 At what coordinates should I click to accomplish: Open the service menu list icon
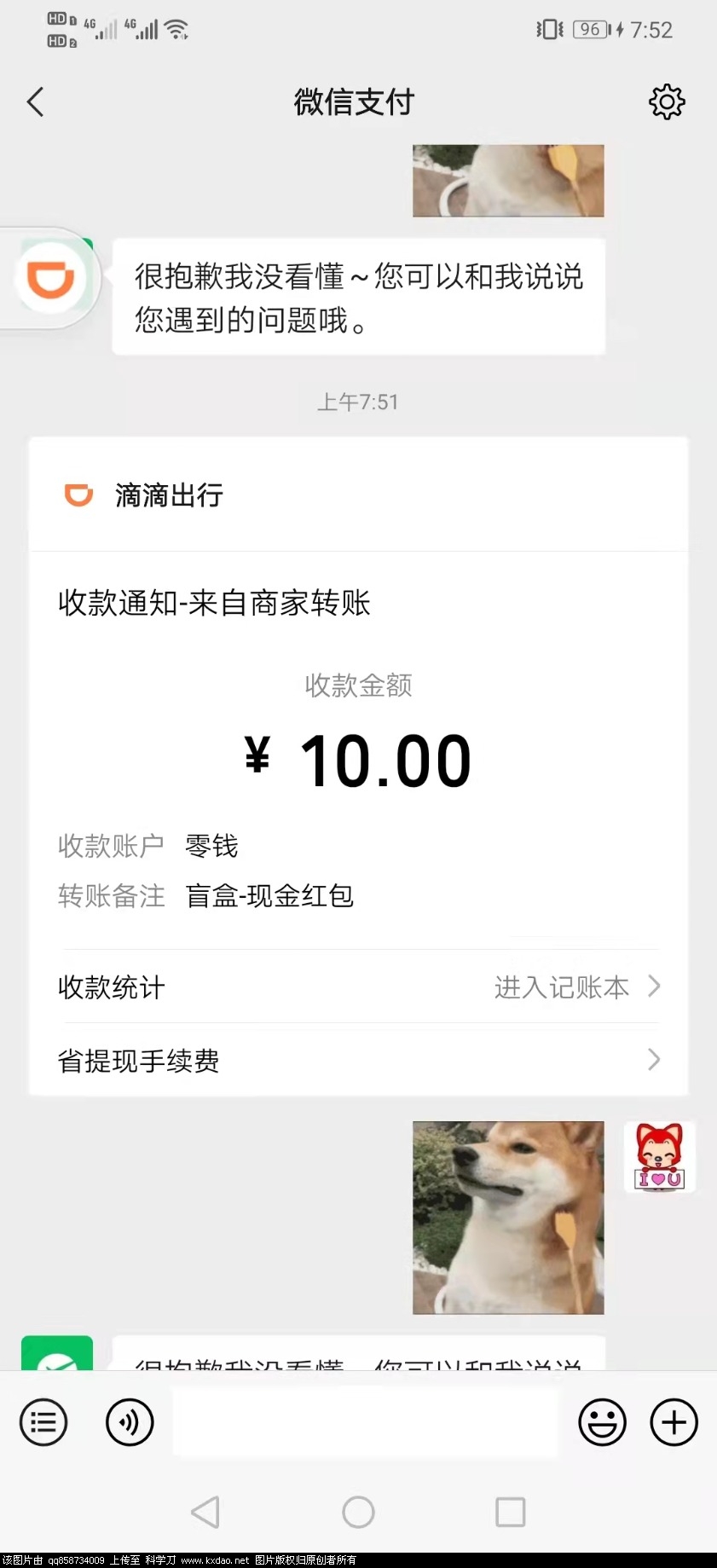pos(43,1422)
